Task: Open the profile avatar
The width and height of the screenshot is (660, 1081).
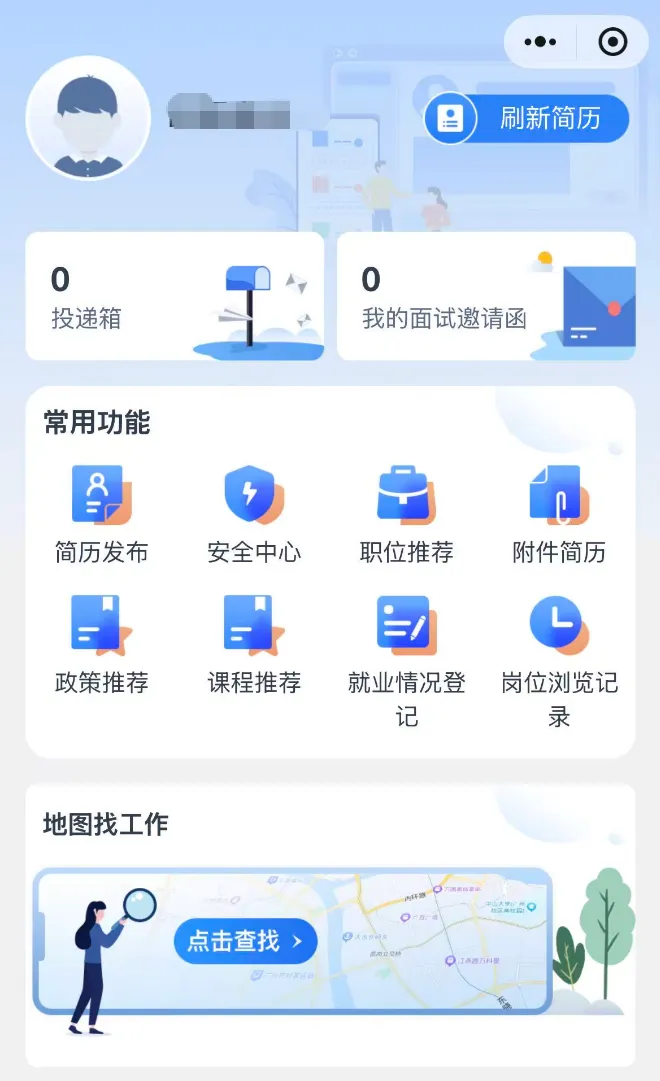Action: click(88, 118)
